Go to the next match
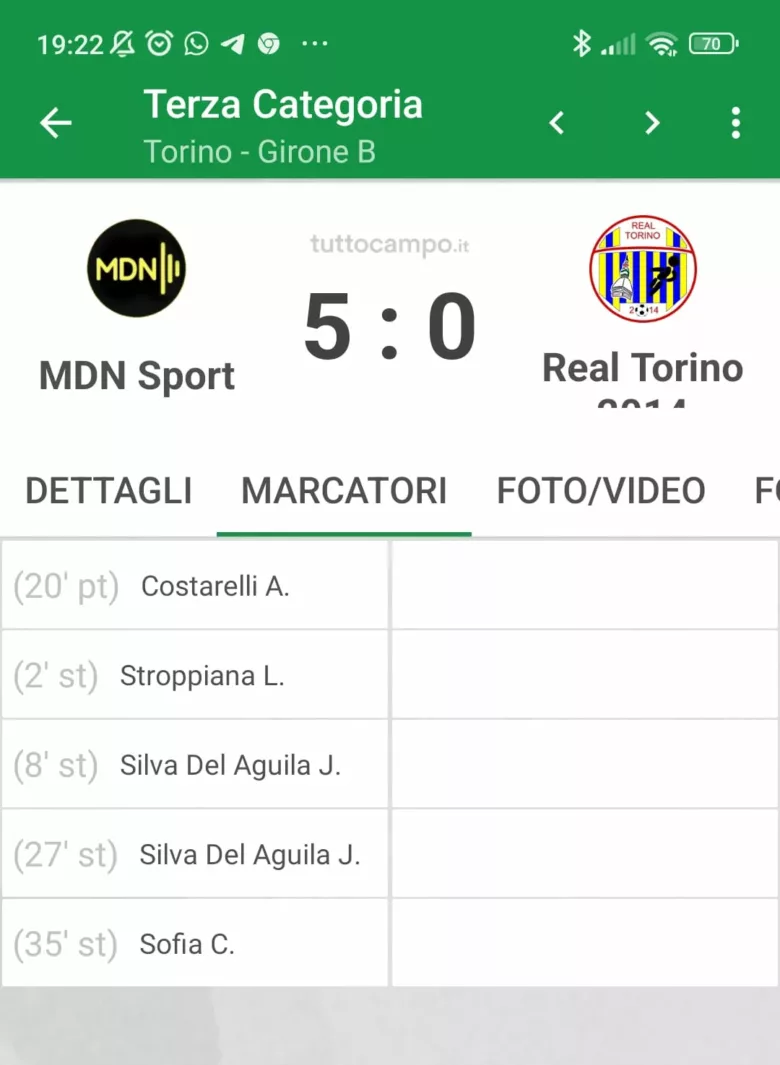780x1065 pixels. [x=652, y=123]
